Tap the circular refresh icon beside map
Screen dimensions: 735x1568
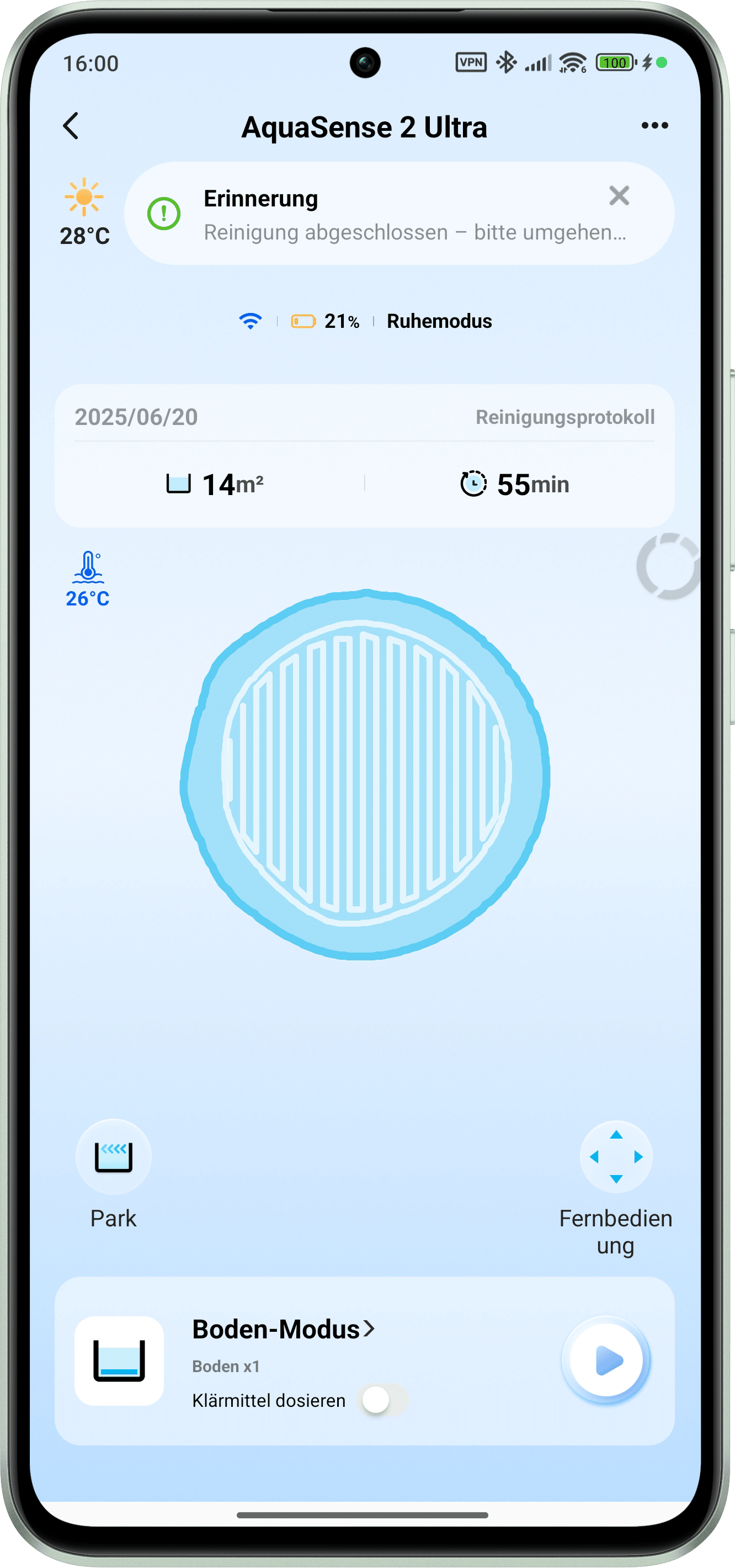point(668,566)
